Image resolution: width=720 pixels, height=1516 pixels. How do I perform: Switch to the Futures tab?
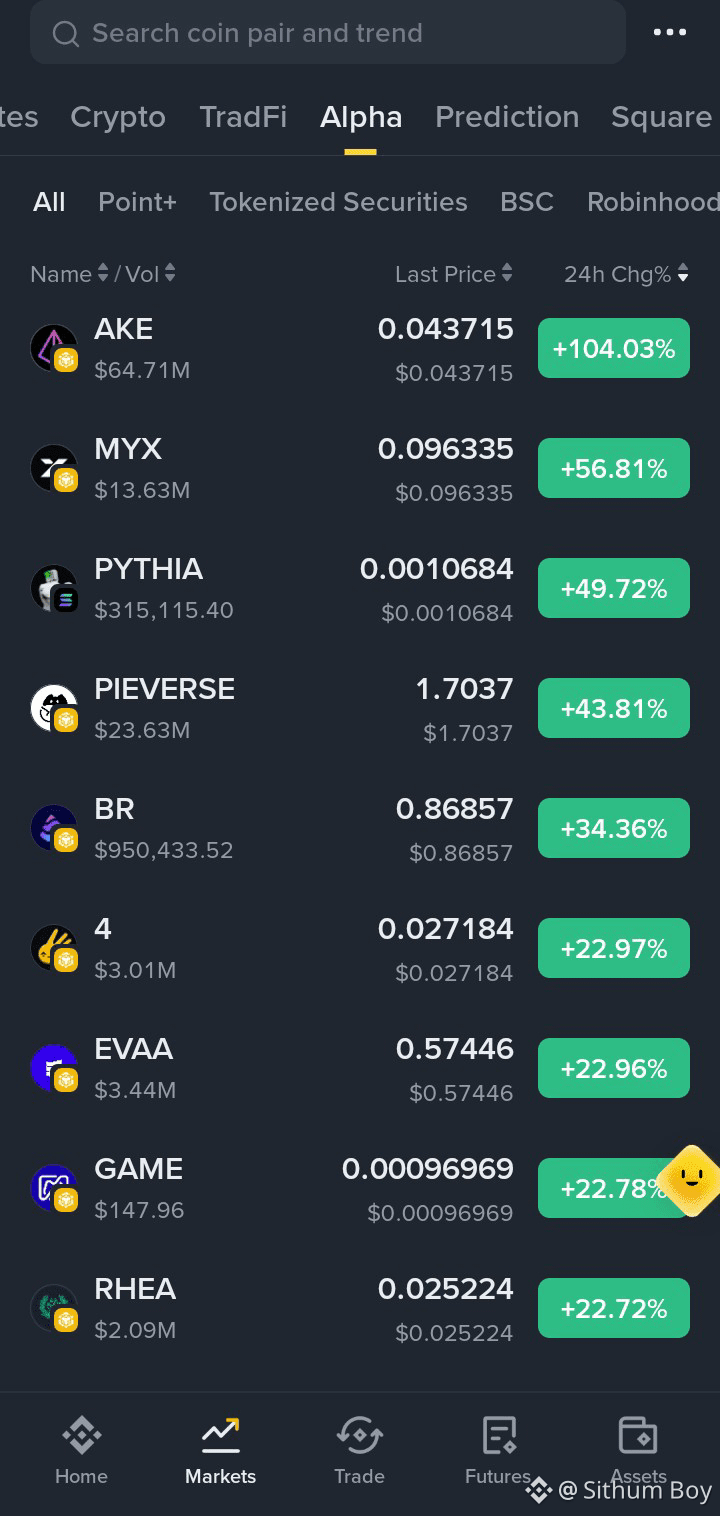click(x=498, y=1451)
